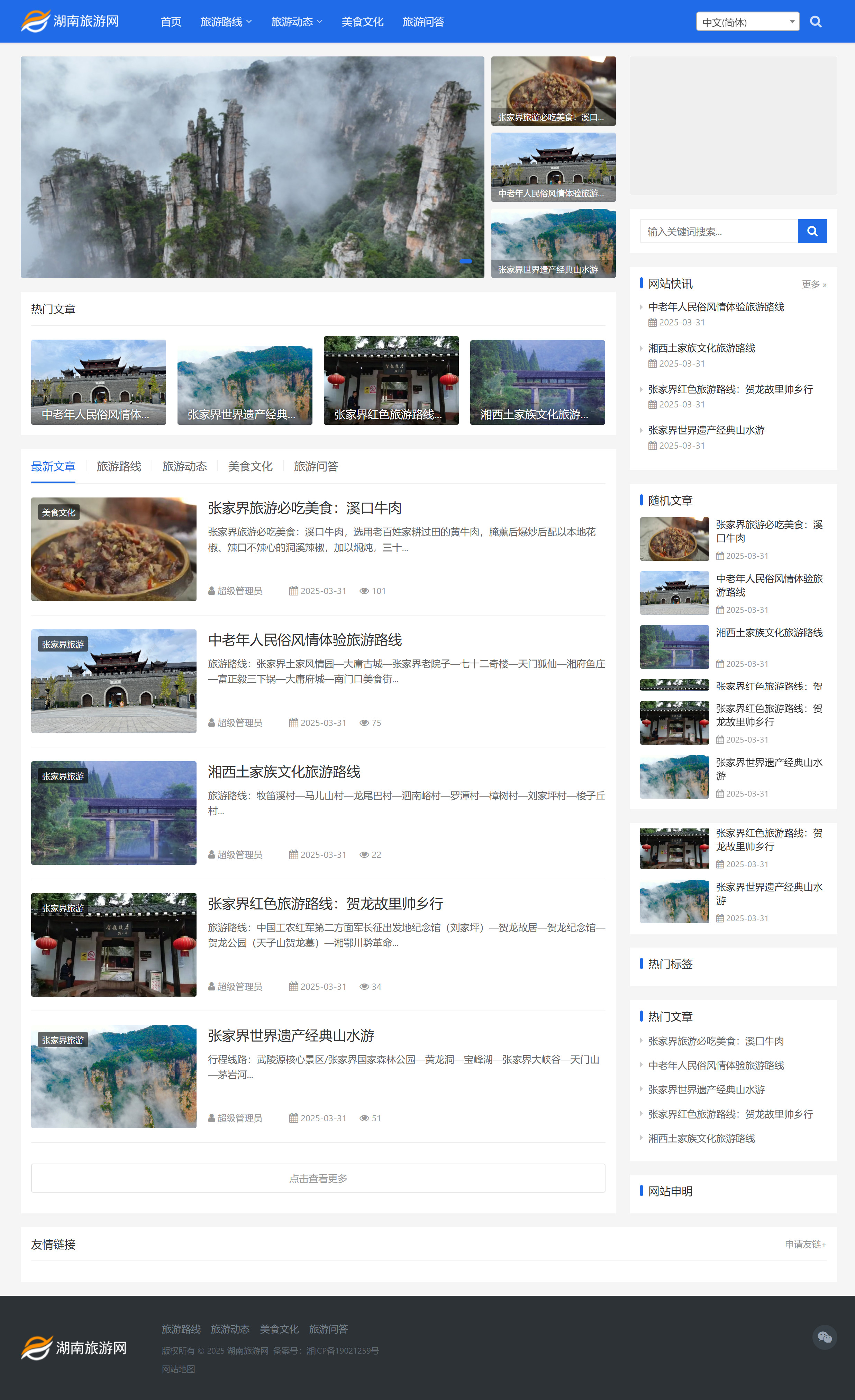Open banner thumbnail 张家界世界遗产经典山水游

point(553,243)
